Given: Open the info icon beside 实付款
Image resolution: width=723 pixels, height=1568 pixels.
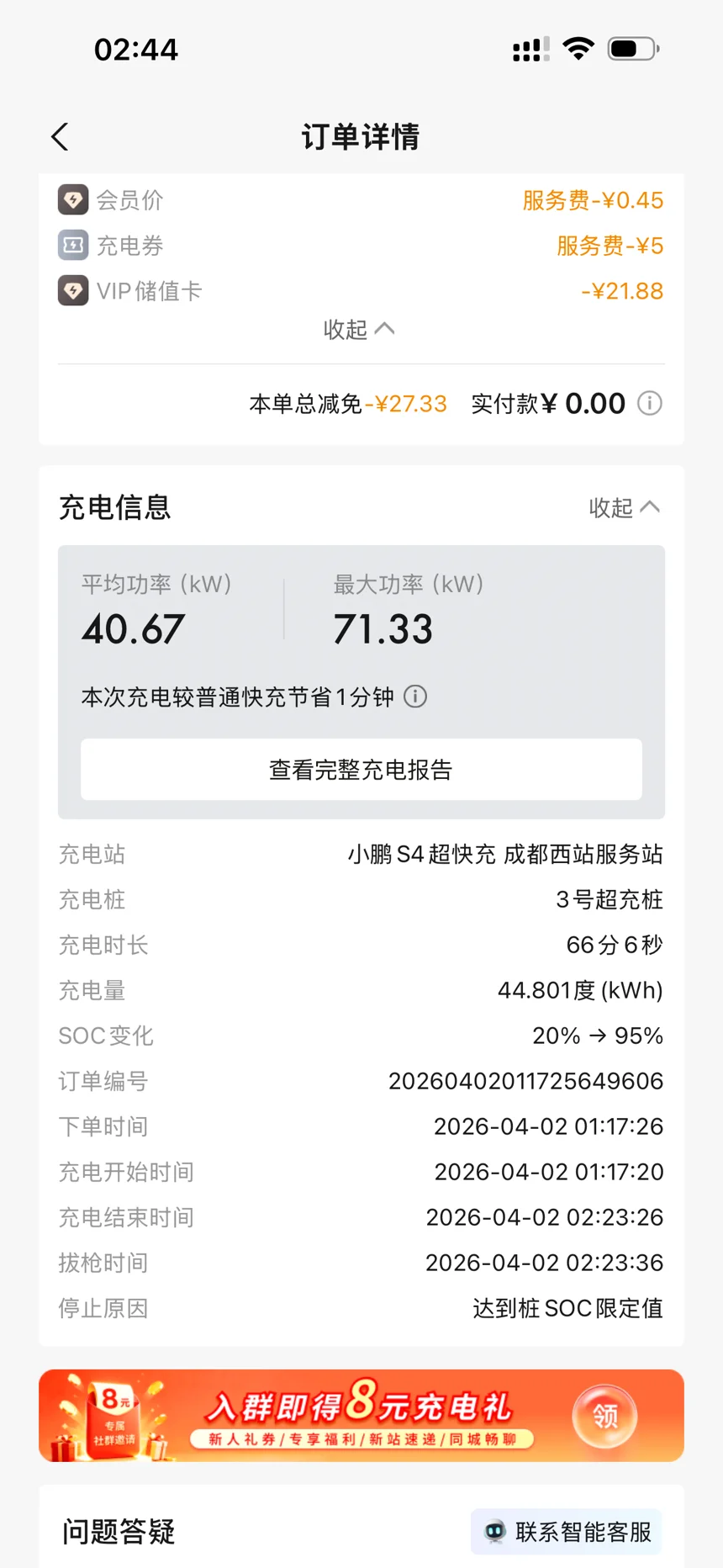Looking at the screenshot, I should click(x=650, y=404).
